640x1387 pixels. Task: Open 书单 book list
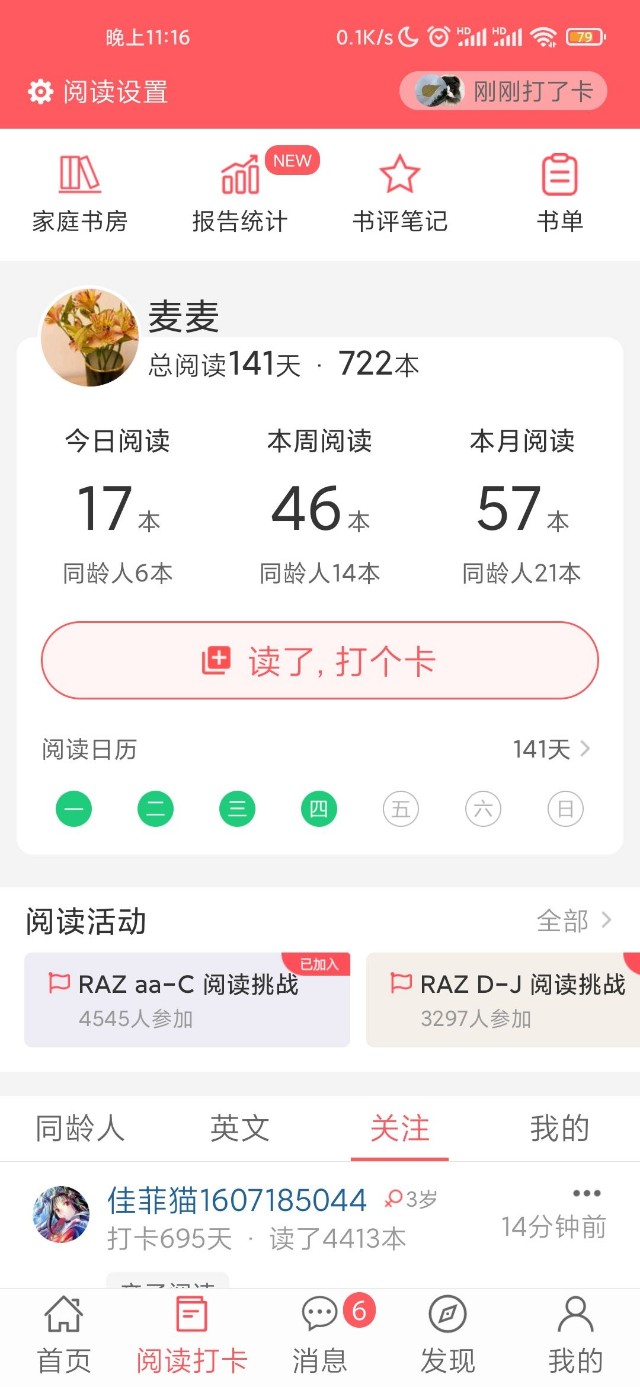click(x=559, y=194)
